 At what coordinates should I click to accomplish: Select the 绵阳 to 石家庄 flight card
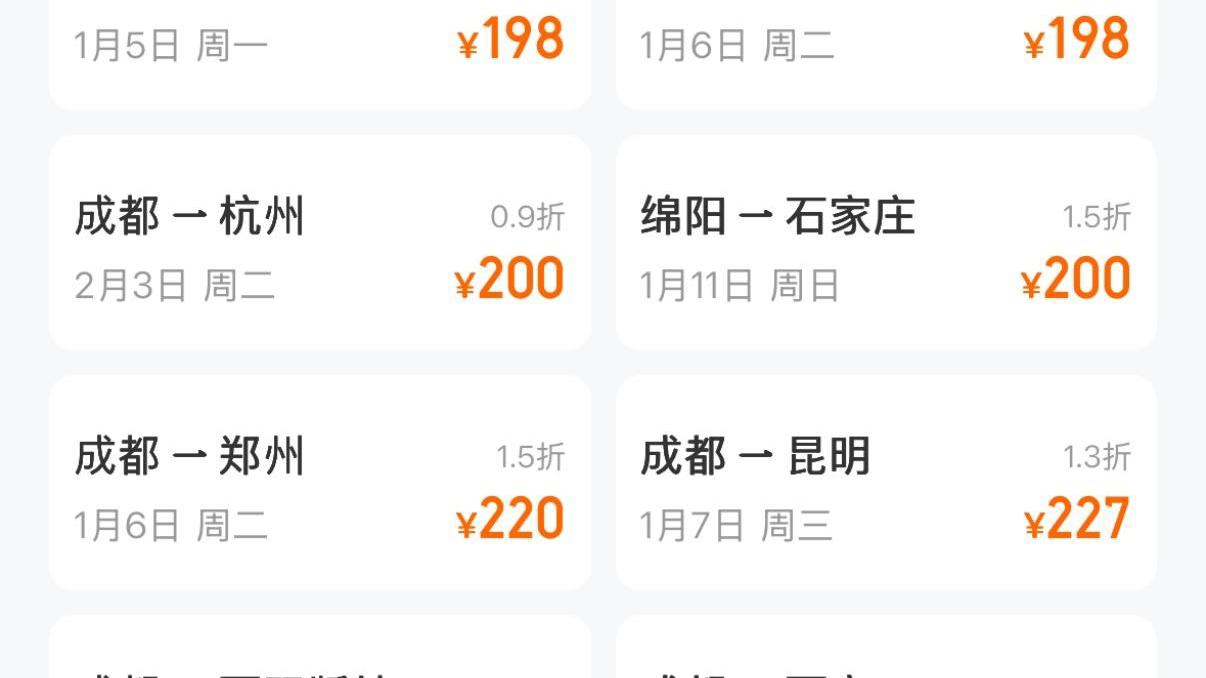(885, 243)
